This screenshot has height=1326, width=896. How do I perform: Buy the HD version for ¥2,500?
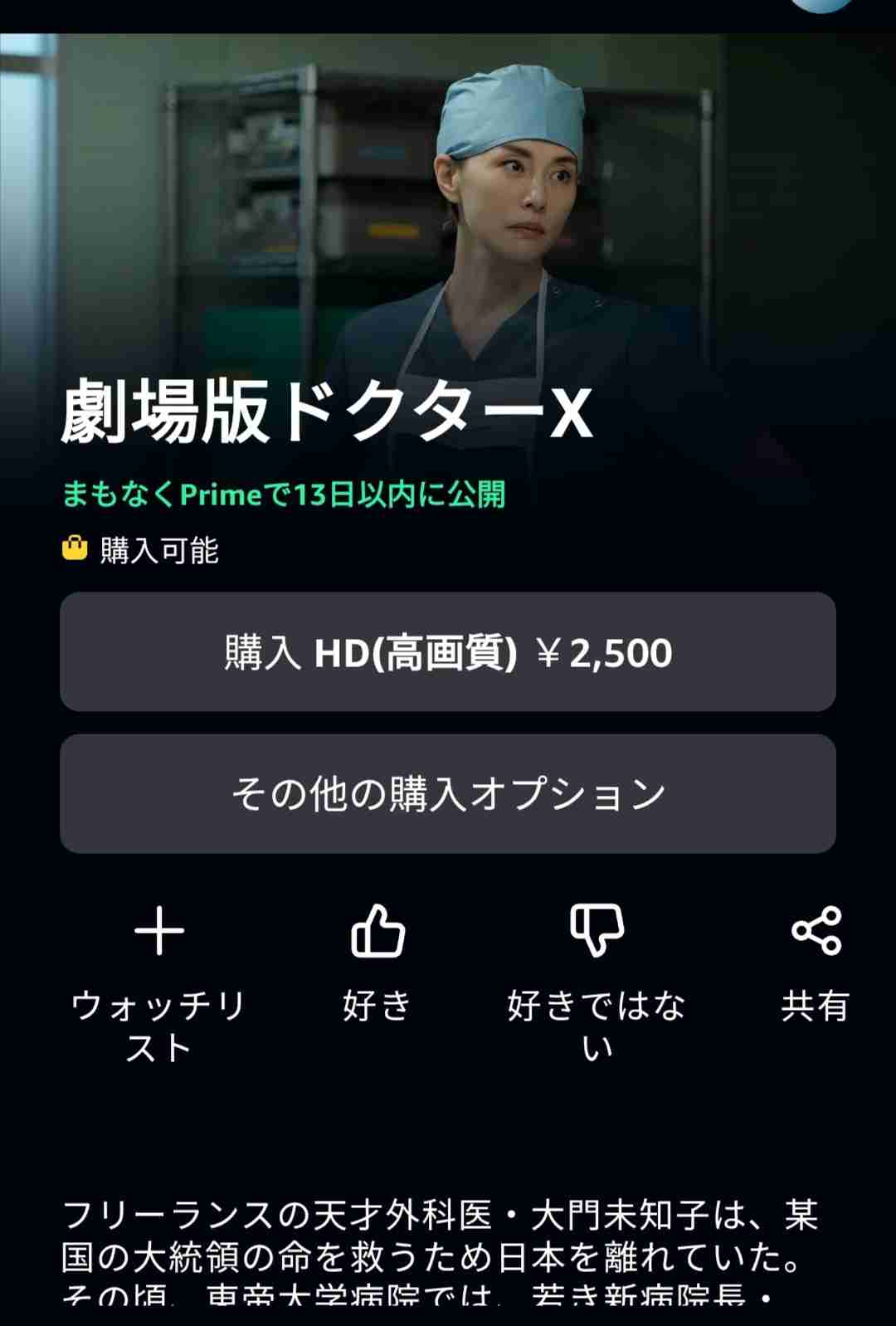point(448,652)
